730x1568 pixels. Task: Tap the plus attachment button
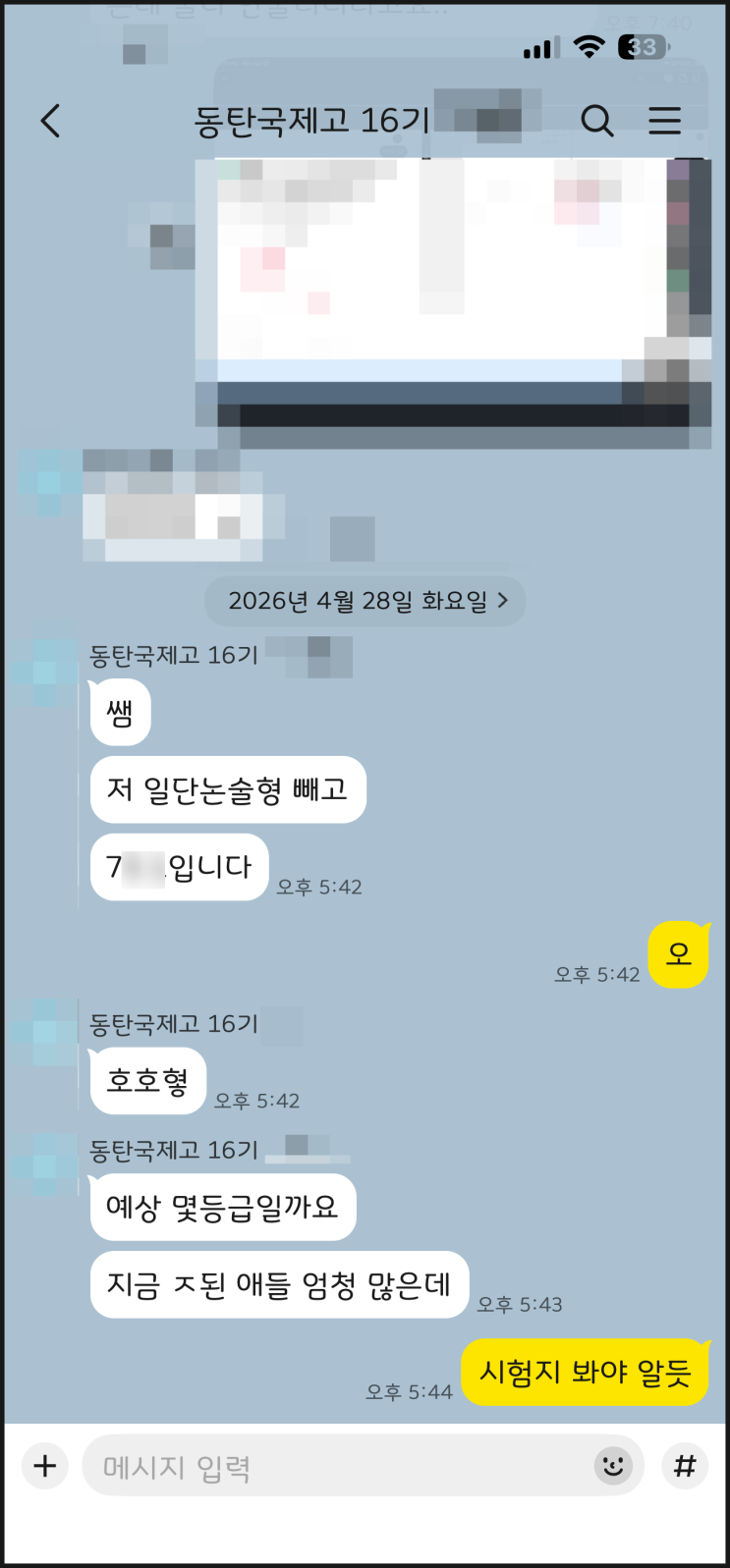(45, 1466)
